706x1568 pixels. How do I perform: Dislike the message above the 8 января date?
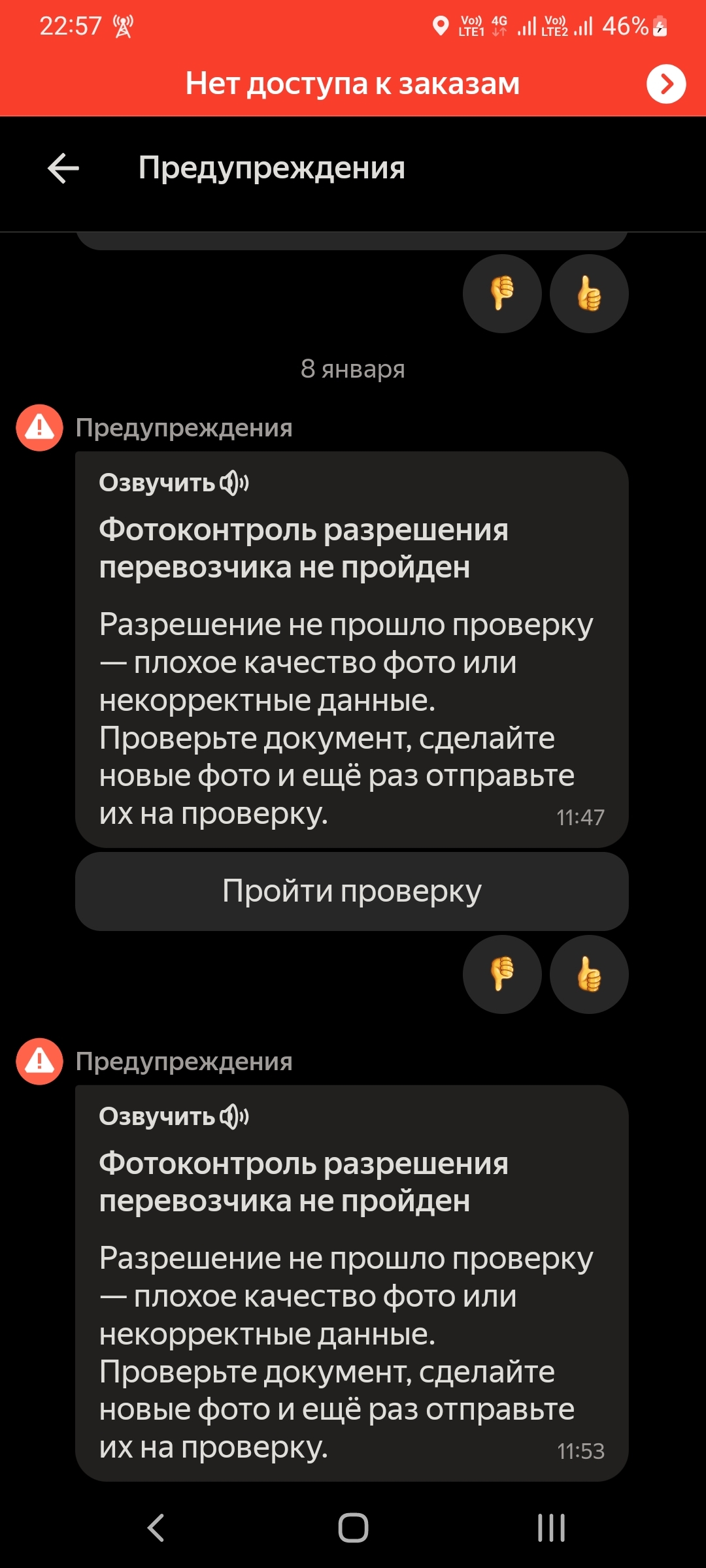(502, 293)
